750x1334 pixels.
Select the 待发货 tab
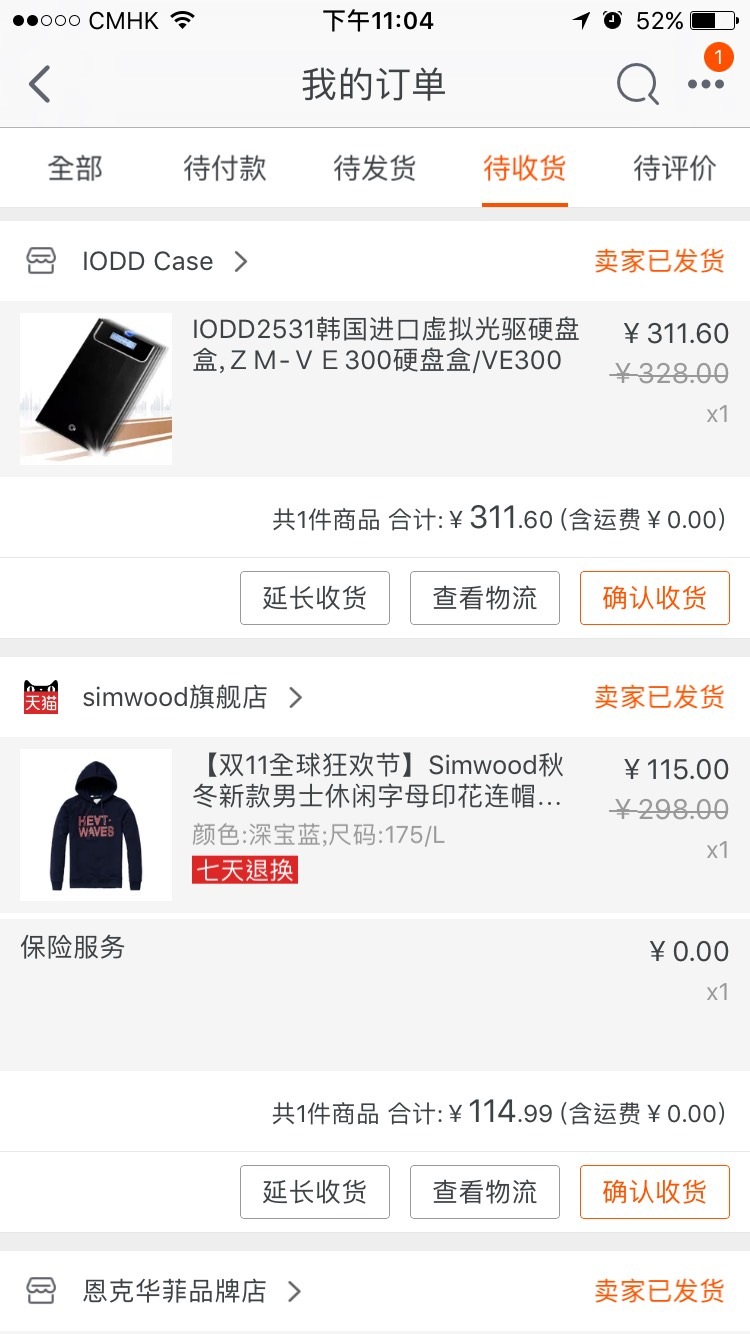pyautogui.click(x=375, y=168)
